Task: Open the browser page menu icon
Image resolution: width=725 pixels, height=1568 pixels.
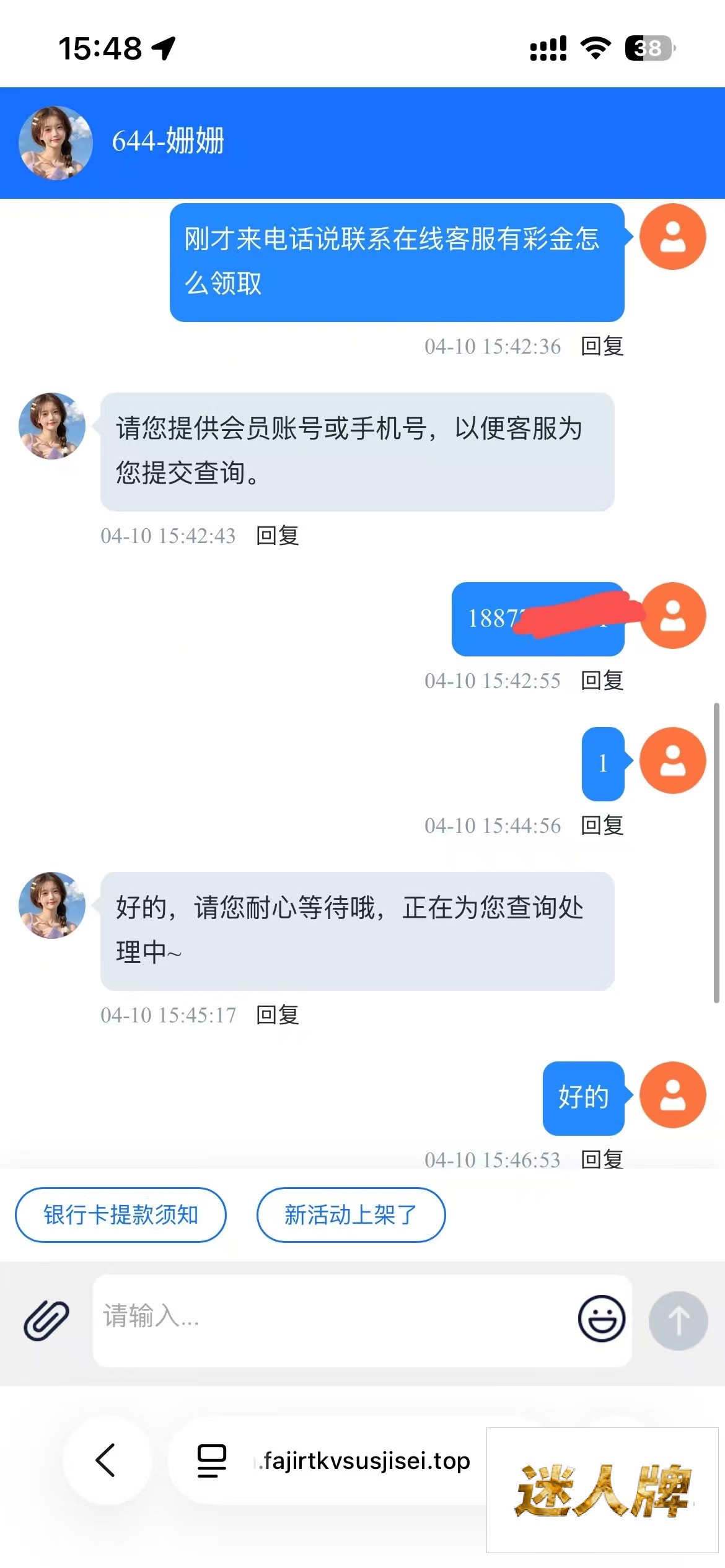Action: click(x=212, y=1460)
